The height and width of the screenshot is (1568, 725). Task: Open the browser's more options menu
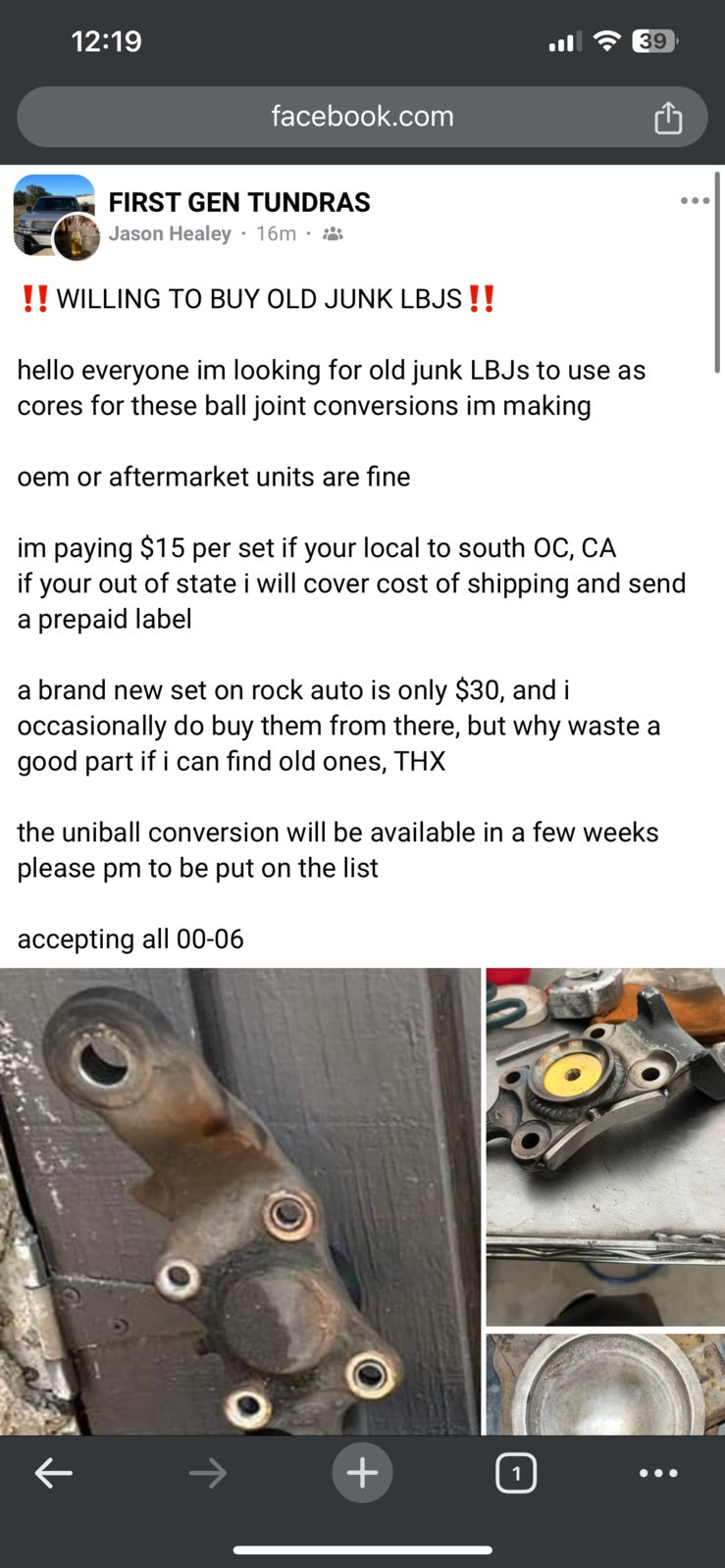pos(658,1473)
